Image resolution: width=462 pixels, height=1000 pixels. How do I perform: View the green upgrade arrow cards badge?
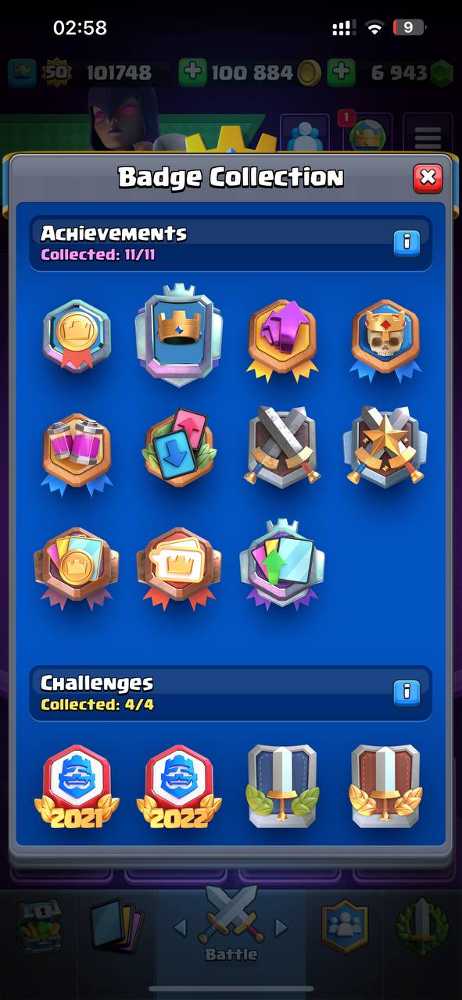tap(282, 562)
